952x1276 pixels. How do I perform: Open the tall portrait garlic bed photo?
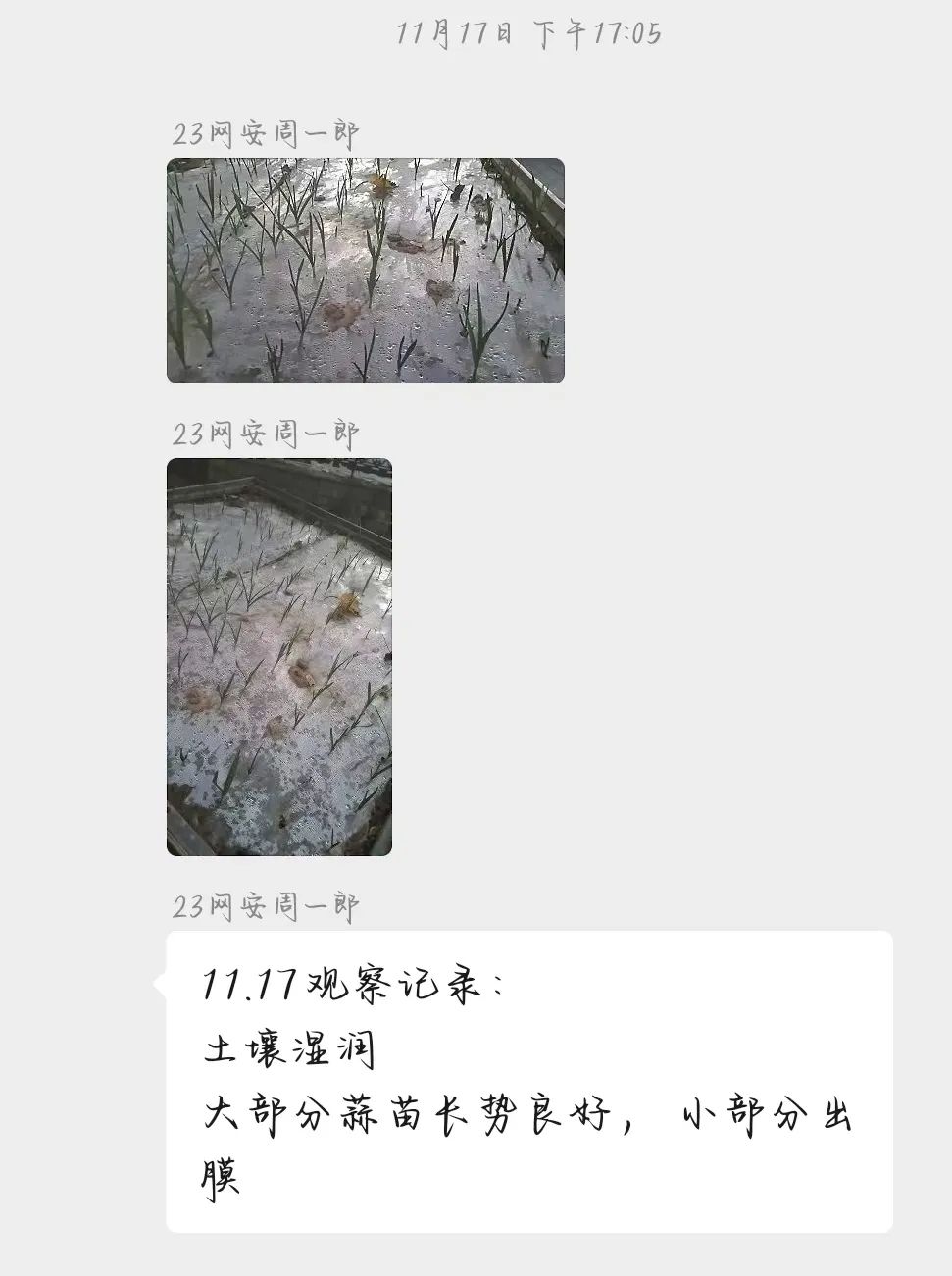278,656
